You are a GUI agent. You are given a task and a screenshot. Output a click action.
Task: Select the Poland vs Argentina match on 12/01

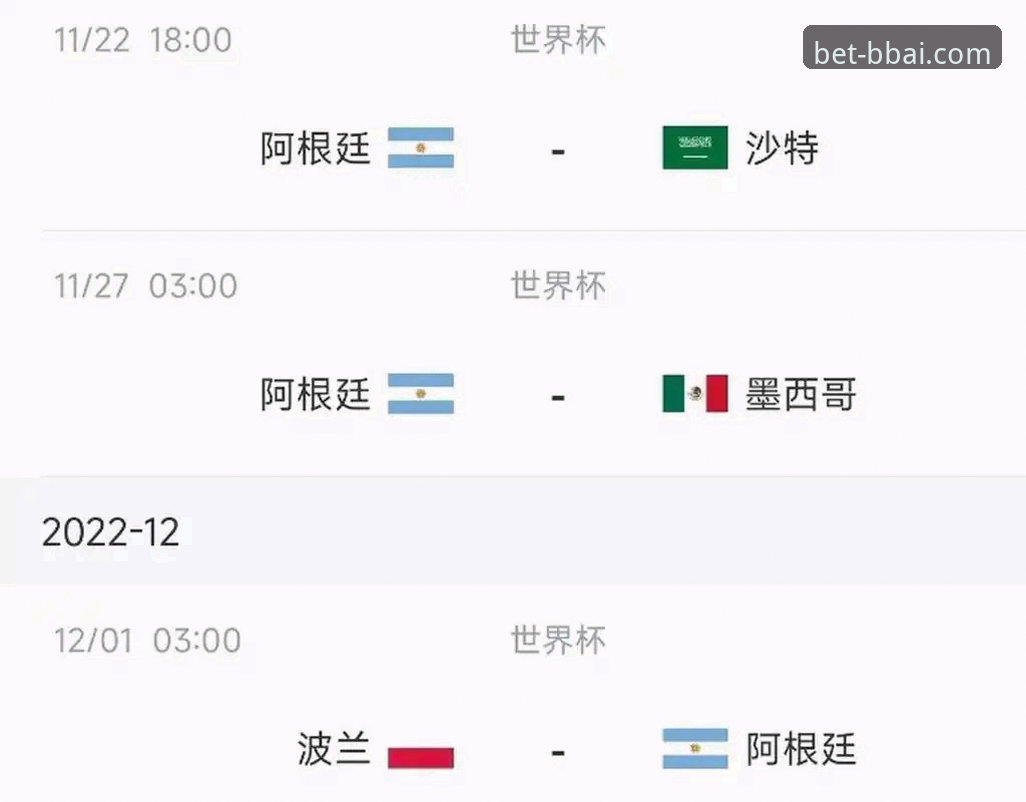pos(557,750)
